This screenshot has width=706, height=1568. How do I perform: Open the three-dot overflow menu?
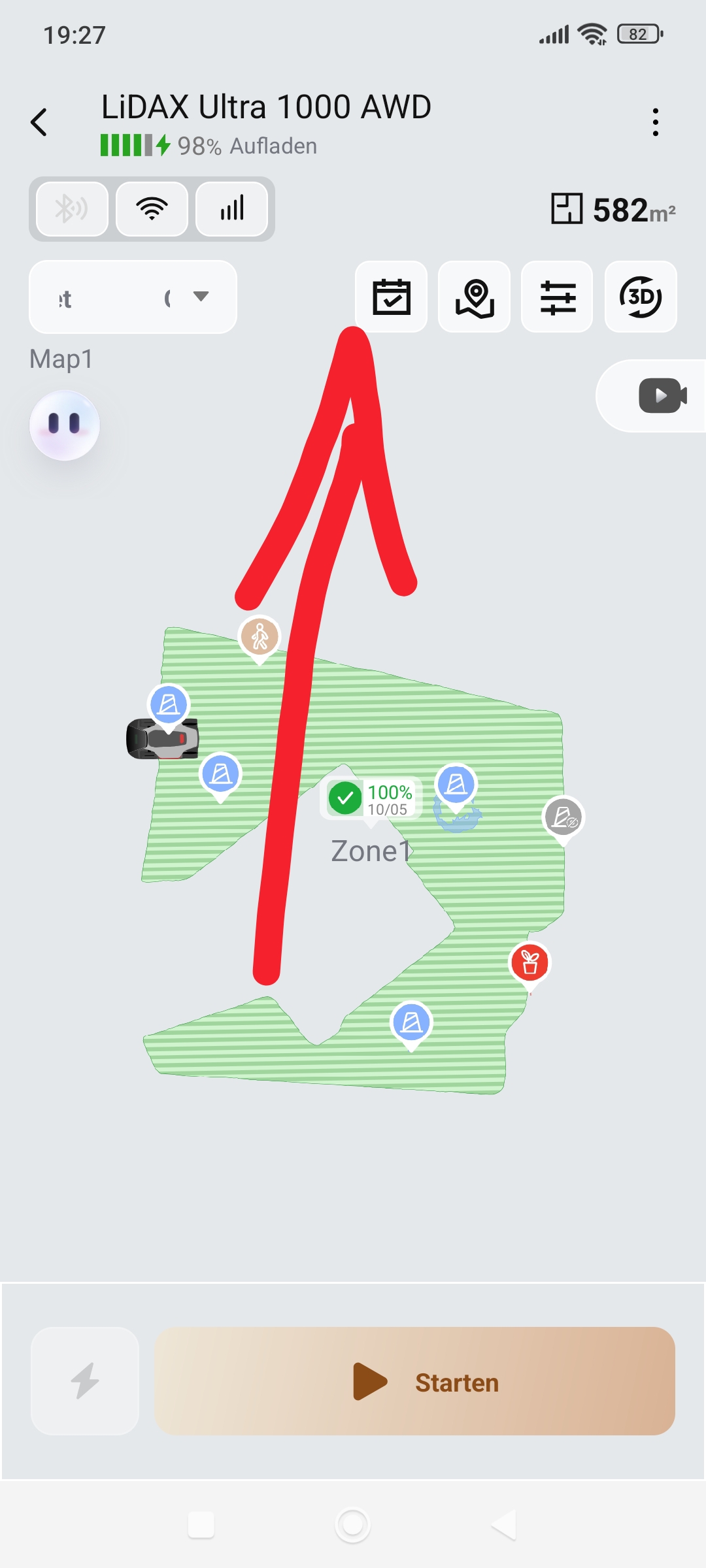tap(655, 122)
